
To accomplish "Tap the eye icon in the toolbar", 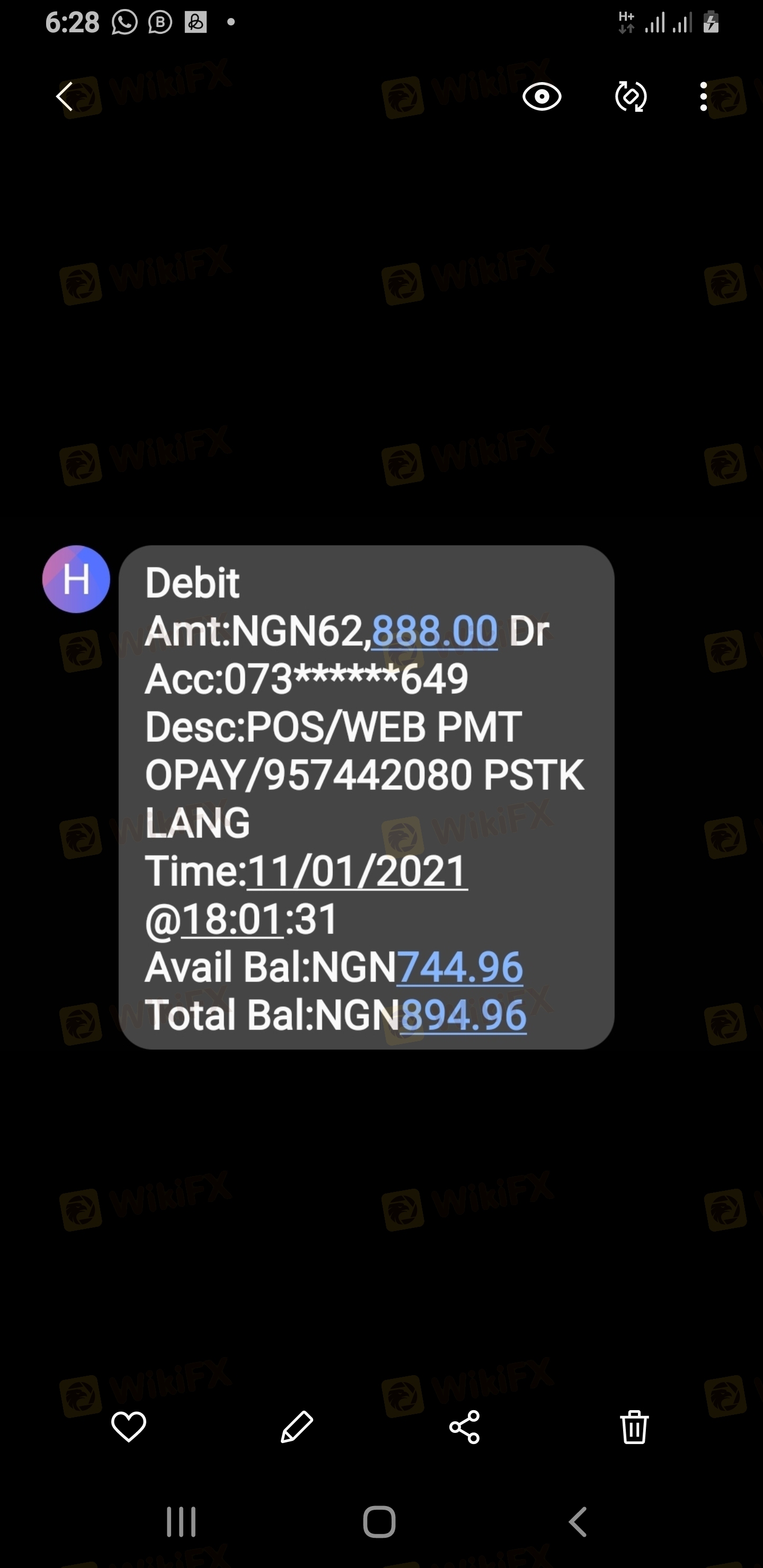I will tap(542, 97).
